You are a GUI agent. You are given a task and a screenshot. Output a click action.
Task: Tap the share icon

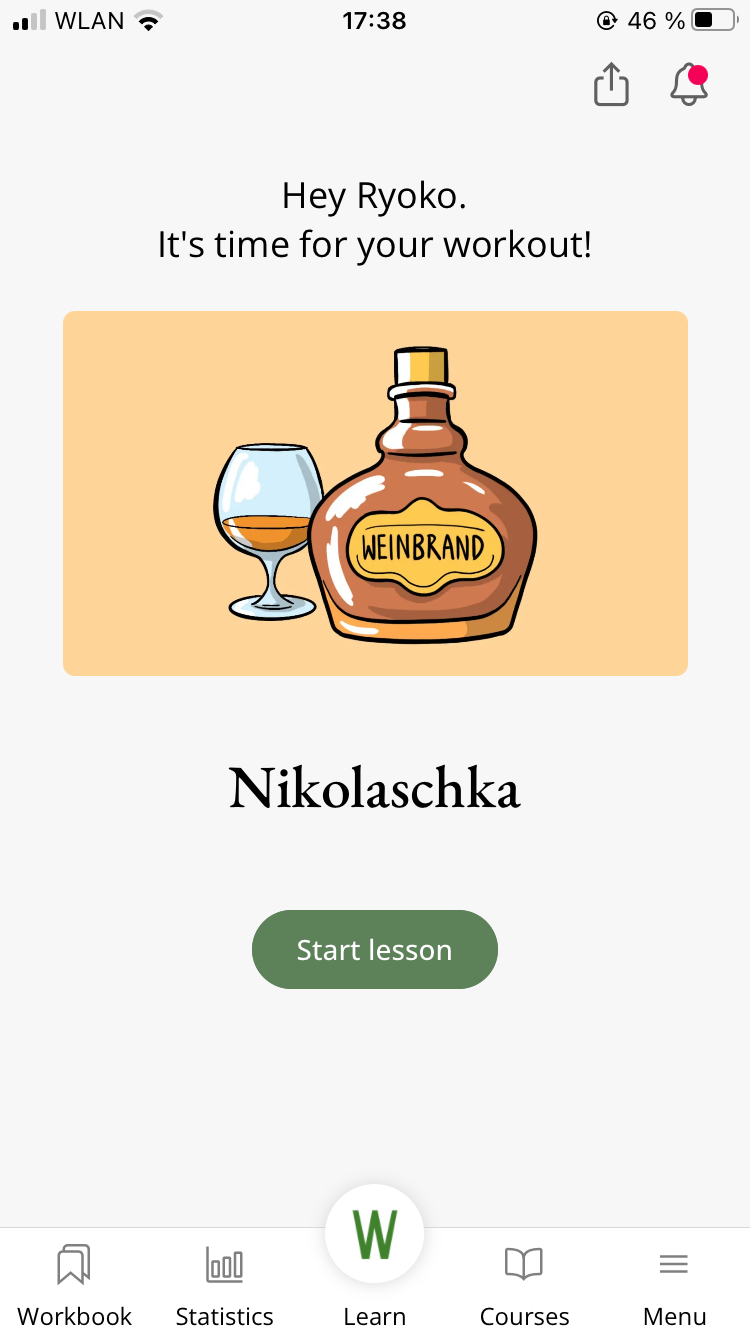pyautogui.click(x=611, y=84)
